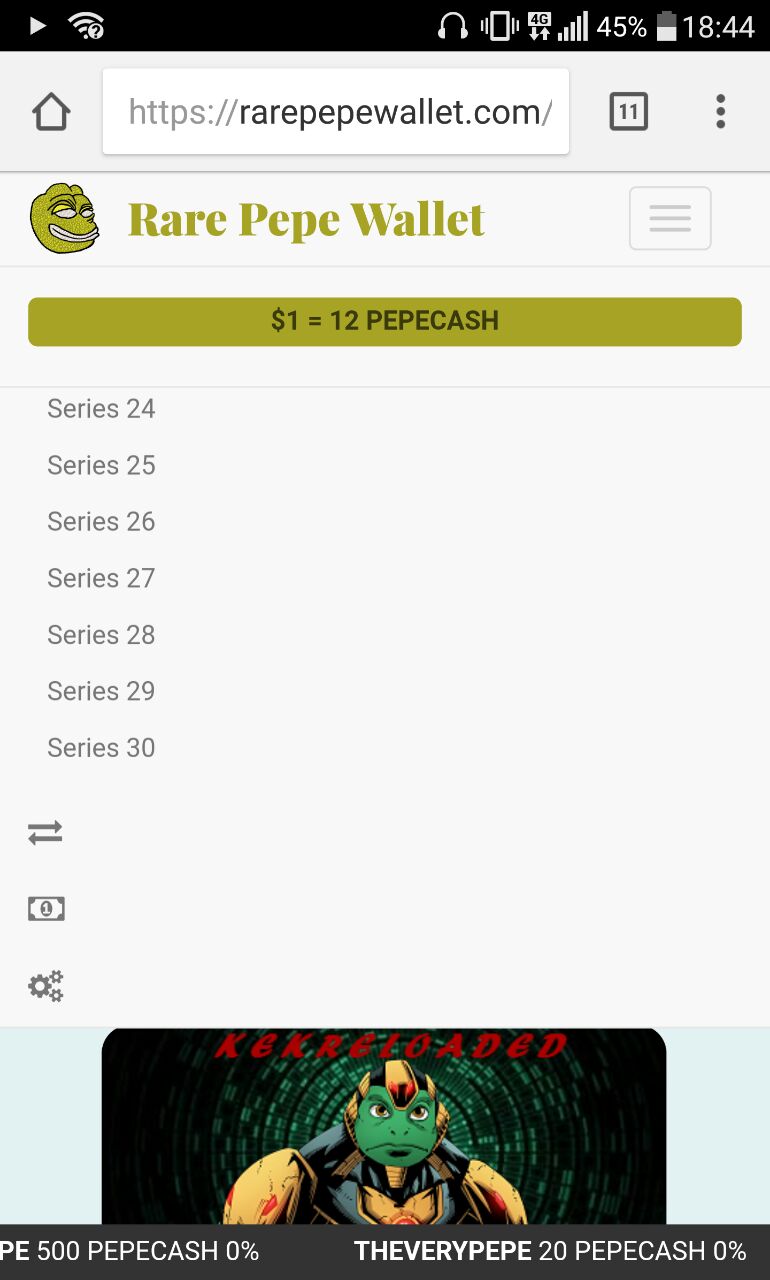Screen dimensions: 770x1280
Task: Open Series 30
Action: 101,748
